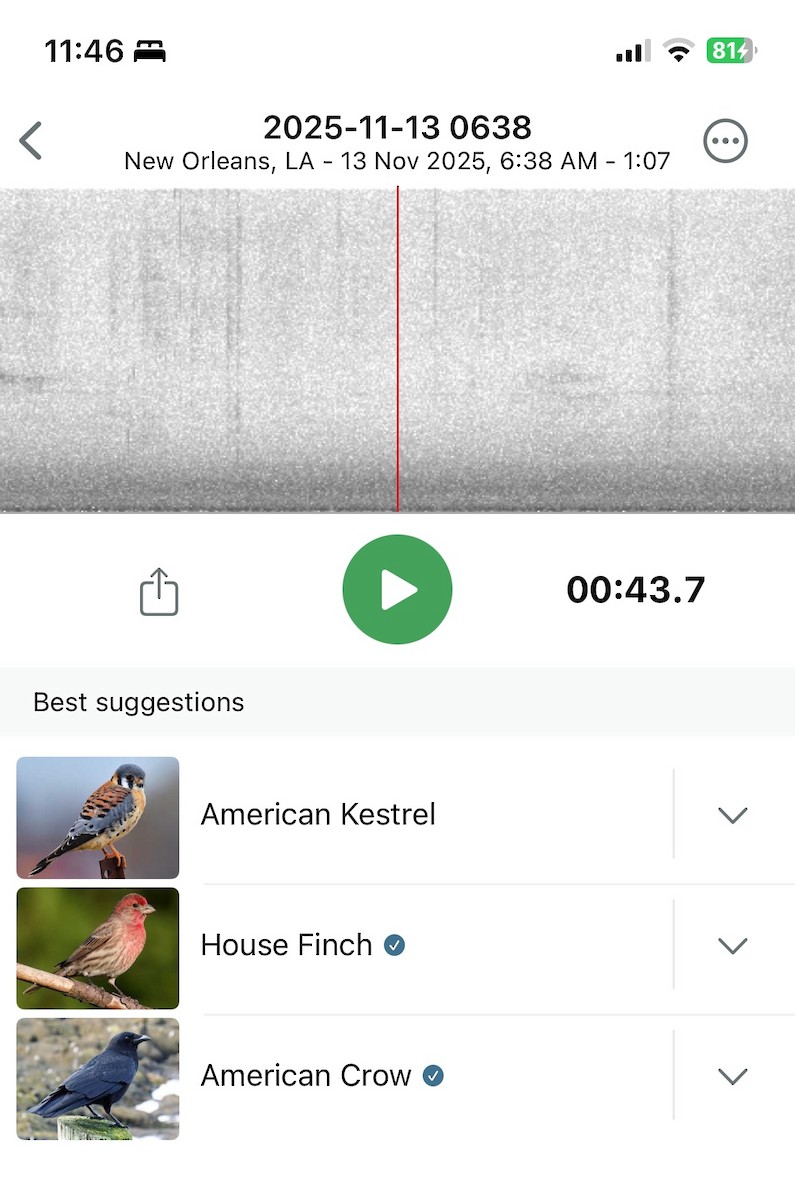
Task: Go back with the top-left arrow
Action: click(32, 141)
